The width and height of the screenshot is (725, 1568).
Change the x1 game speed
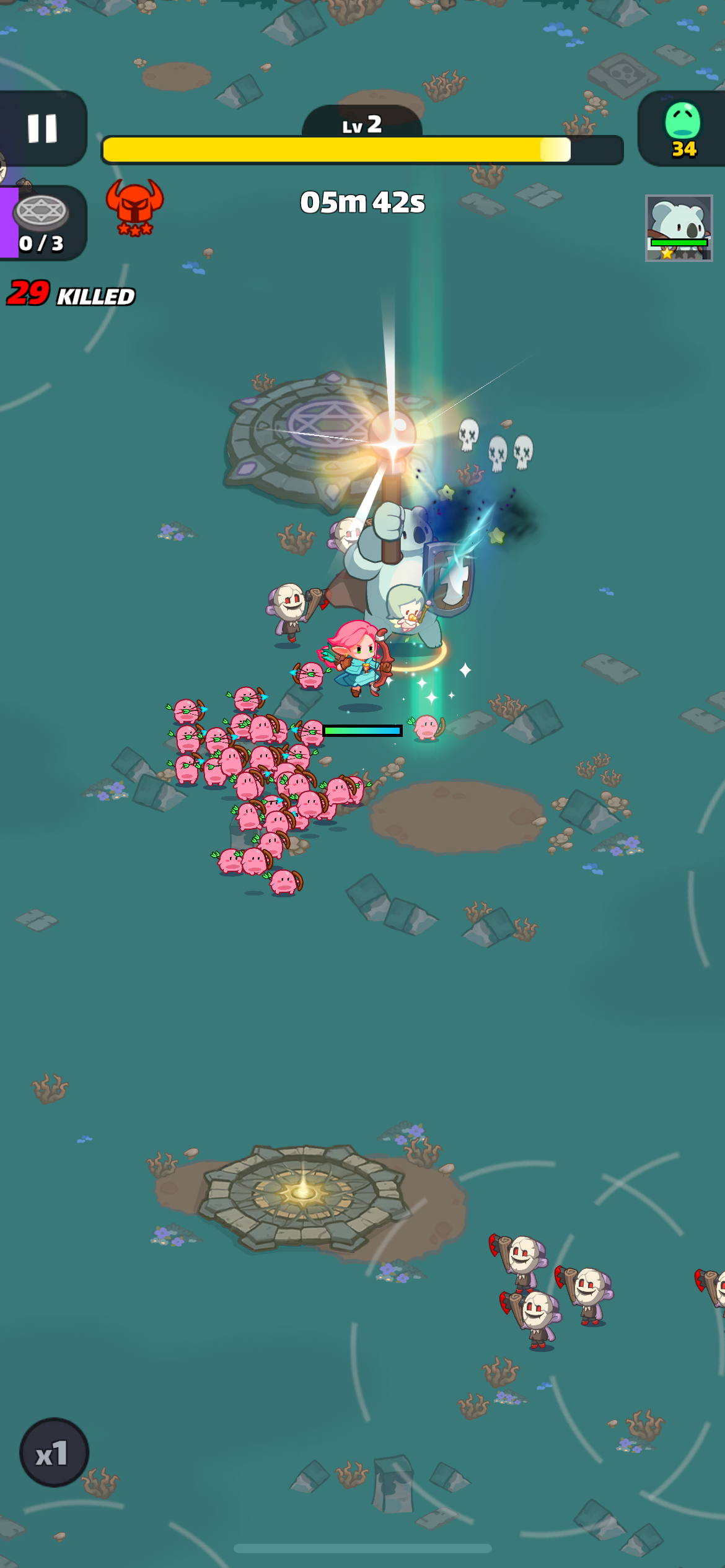[x=54, y=1452]
